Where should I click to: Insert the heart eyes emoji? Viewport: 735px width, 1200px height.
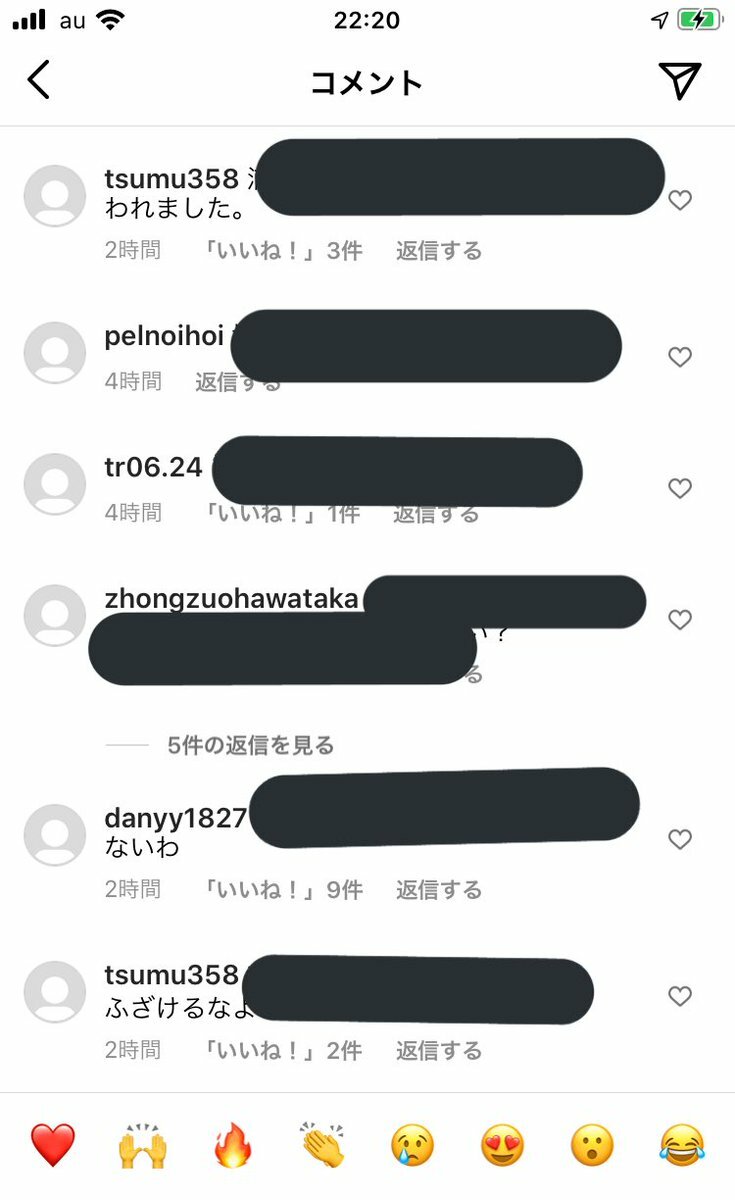point(502,1146)
